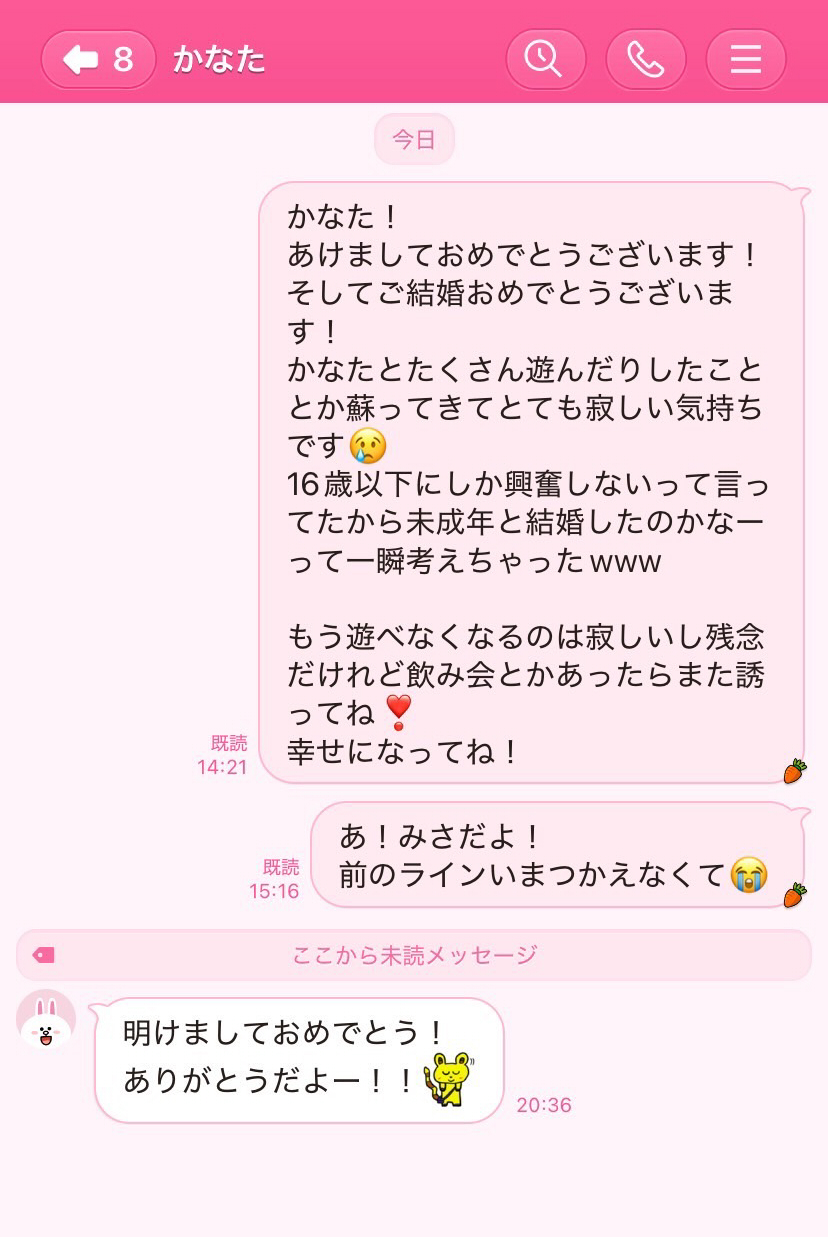Search within the chat with かなた
This screenshot has height=1237, width=828.
545,60
